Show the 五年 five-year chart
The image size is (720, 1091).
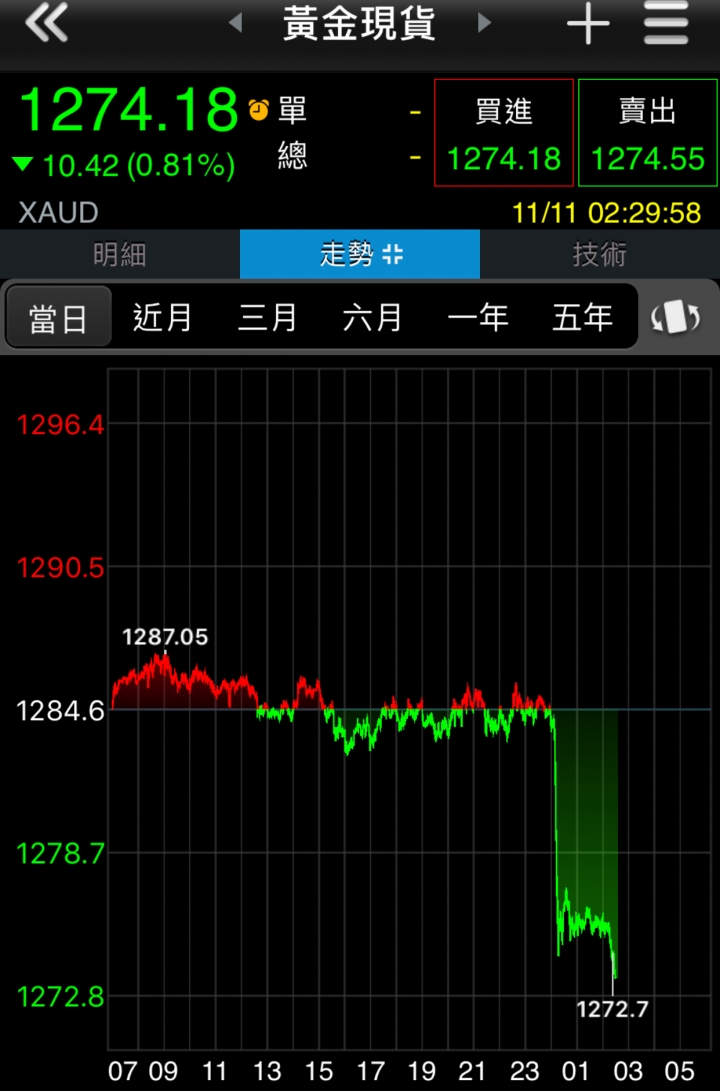[x=582, y=318]
